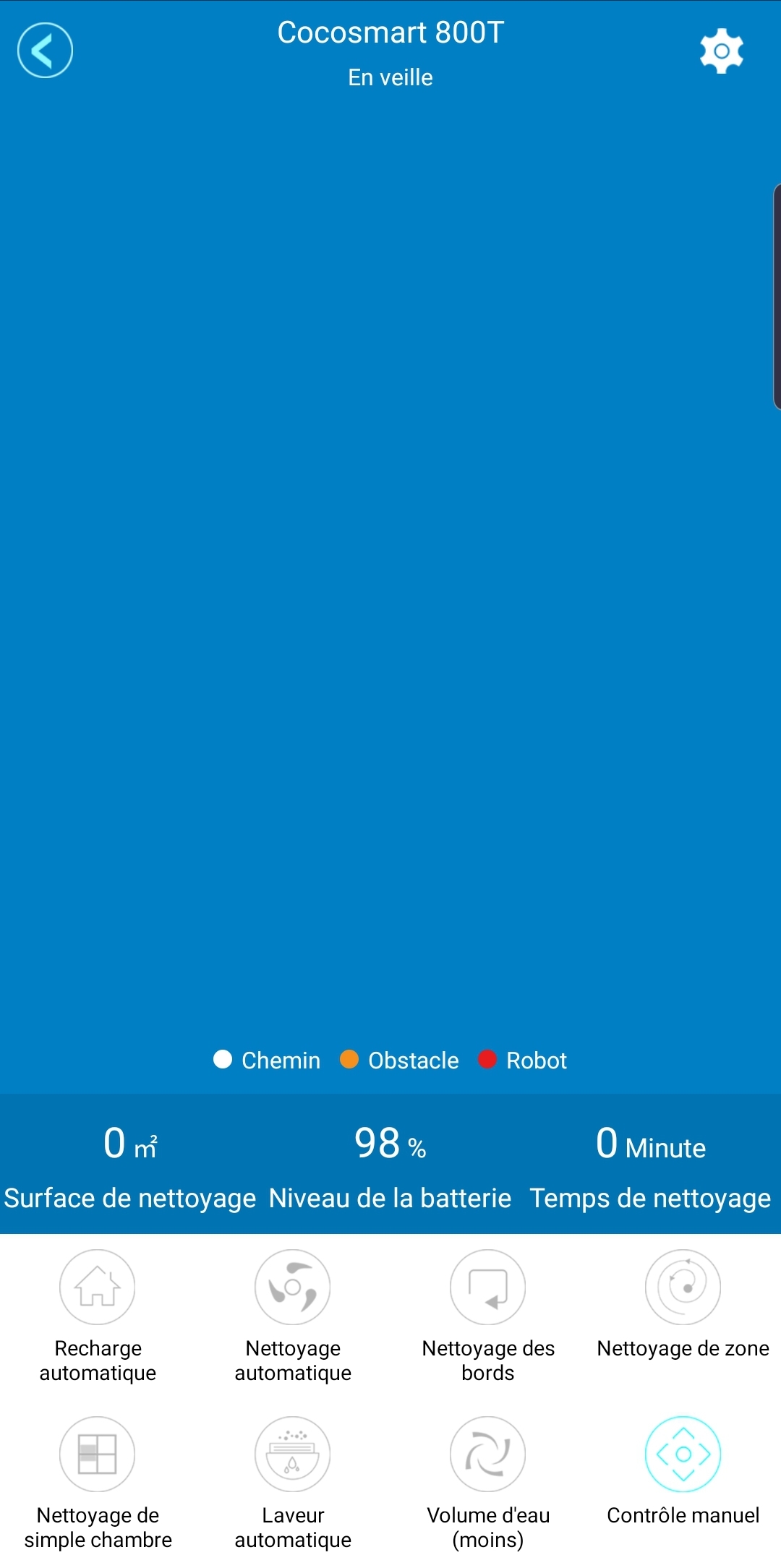Start Recharge automatique
Viewport: 781px width, 1568px height.
pyautogui.click(x=98, y=1288)
